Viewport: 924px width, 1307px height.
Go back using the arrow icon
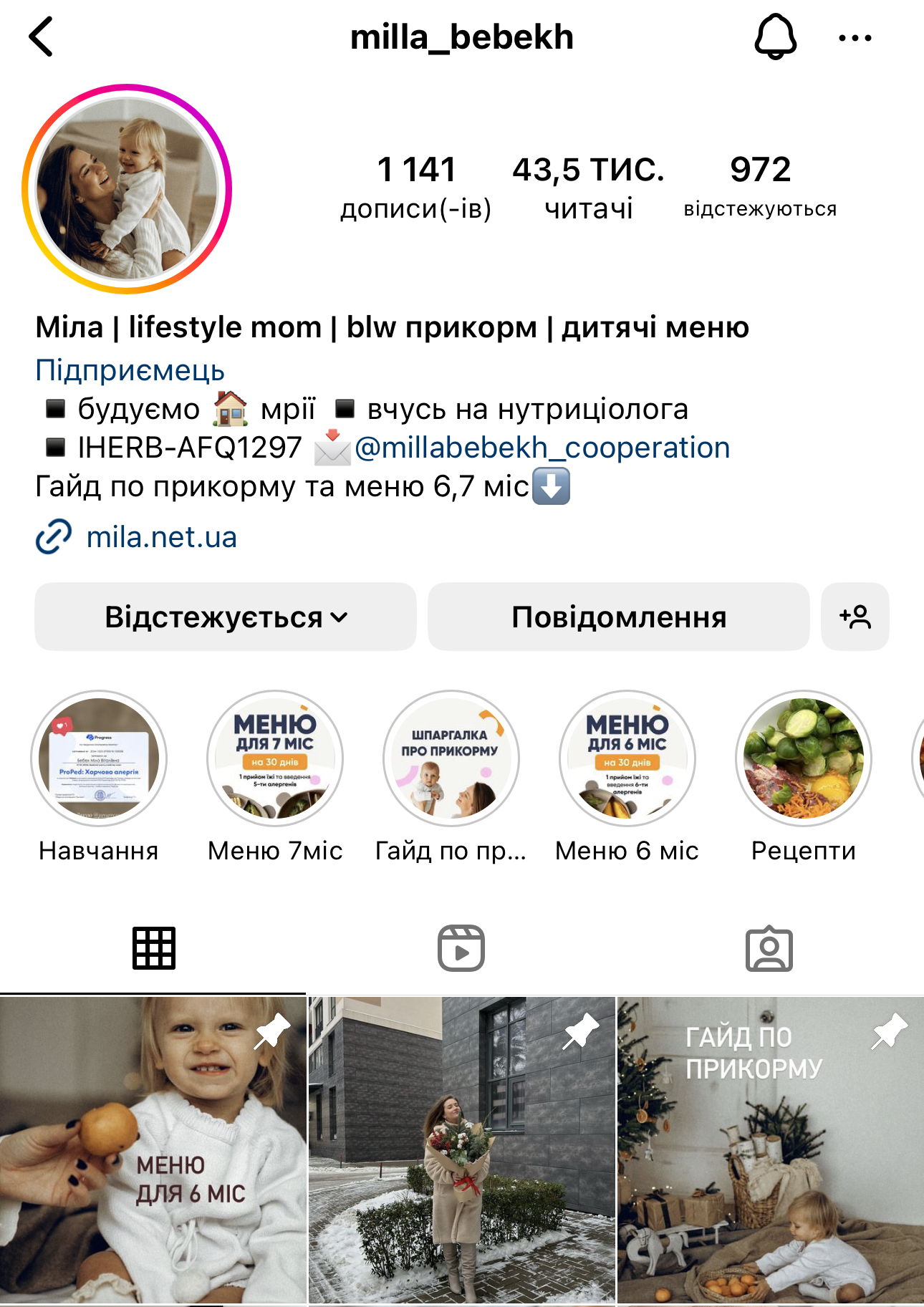(42, 37)
